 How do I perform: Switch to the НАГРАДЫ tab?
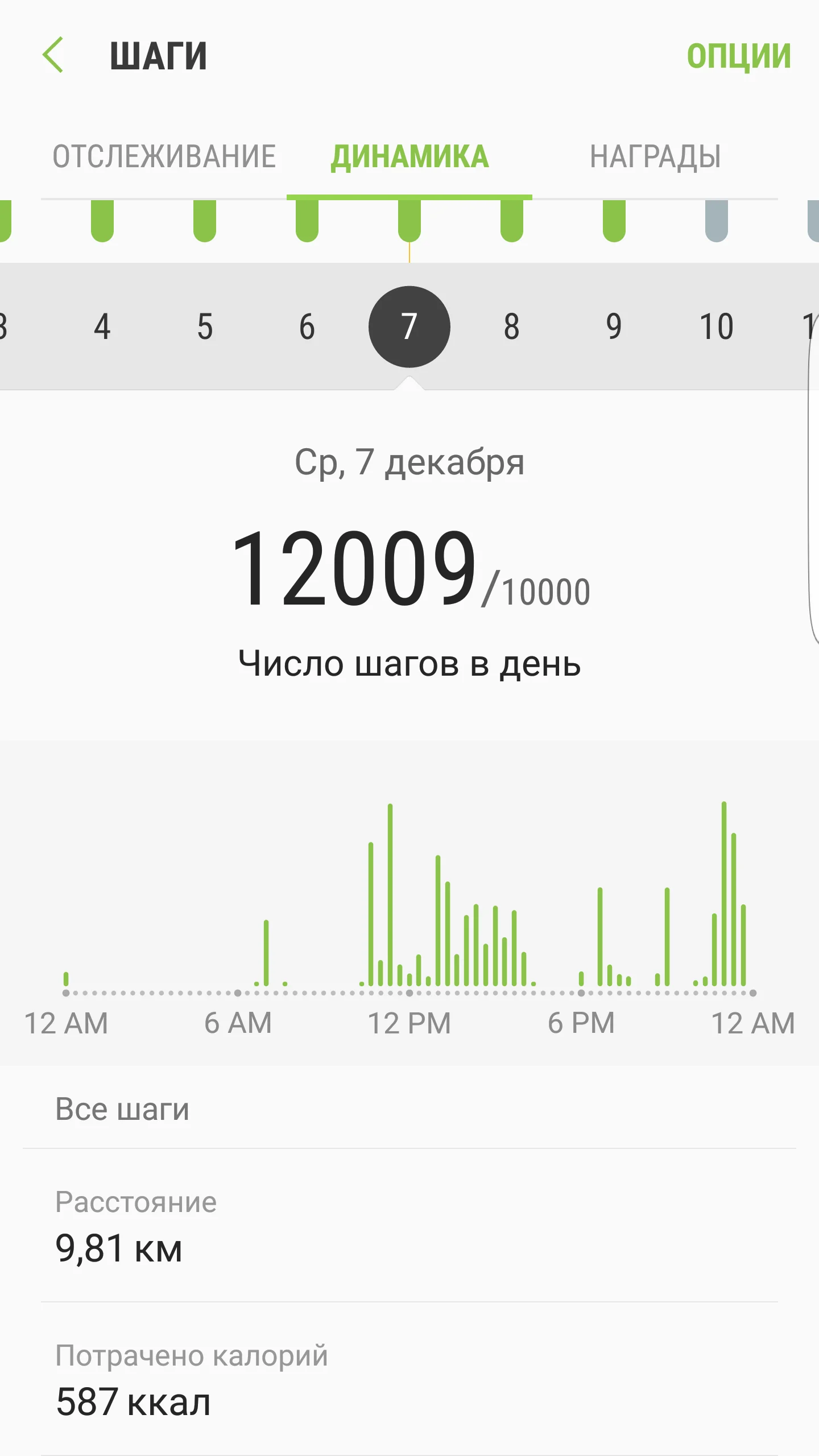click(655, 156)
